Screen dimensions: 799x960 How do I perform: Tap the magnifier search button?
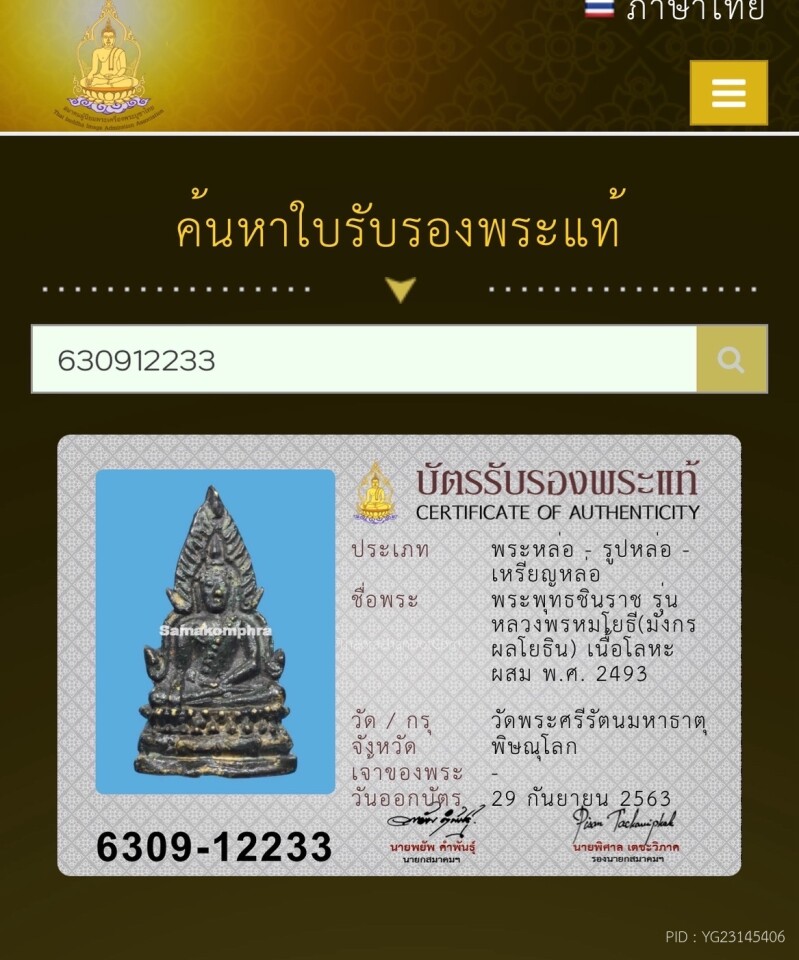(731, 360)
